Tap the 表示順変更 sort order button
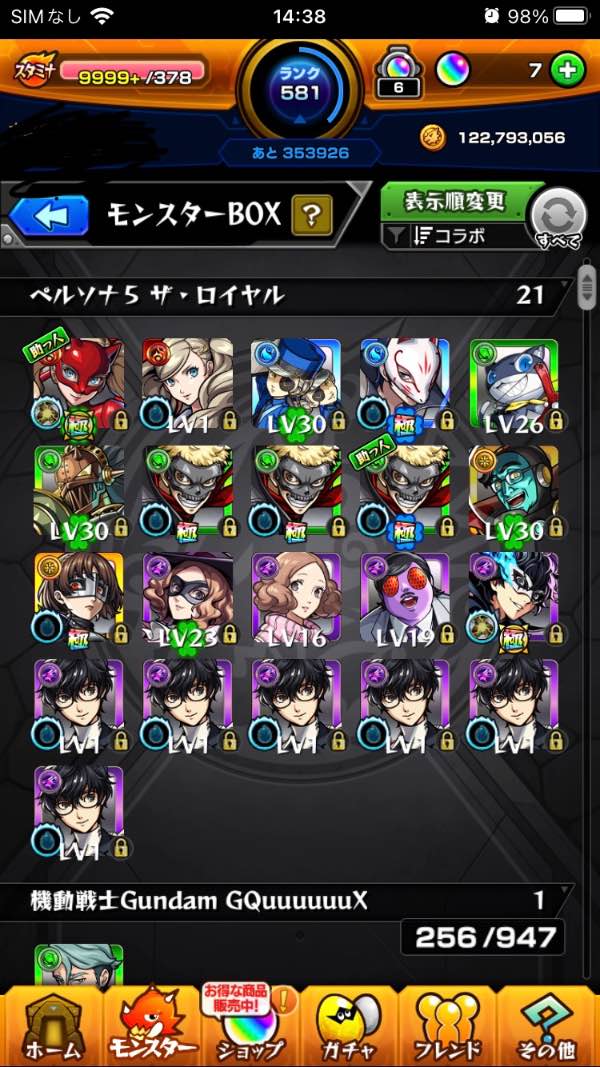 (x=455, y=201)
